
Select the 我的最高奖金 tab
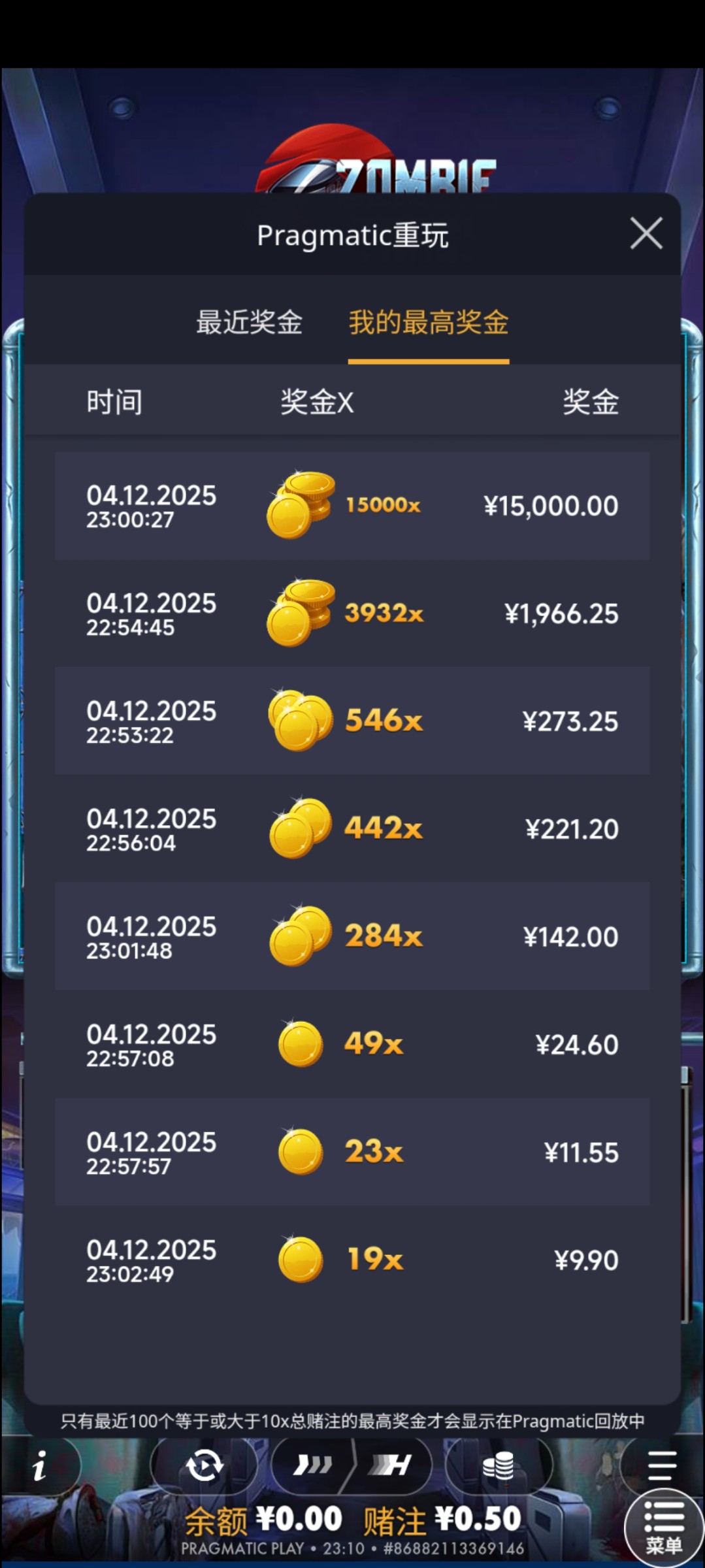point(428,323)
